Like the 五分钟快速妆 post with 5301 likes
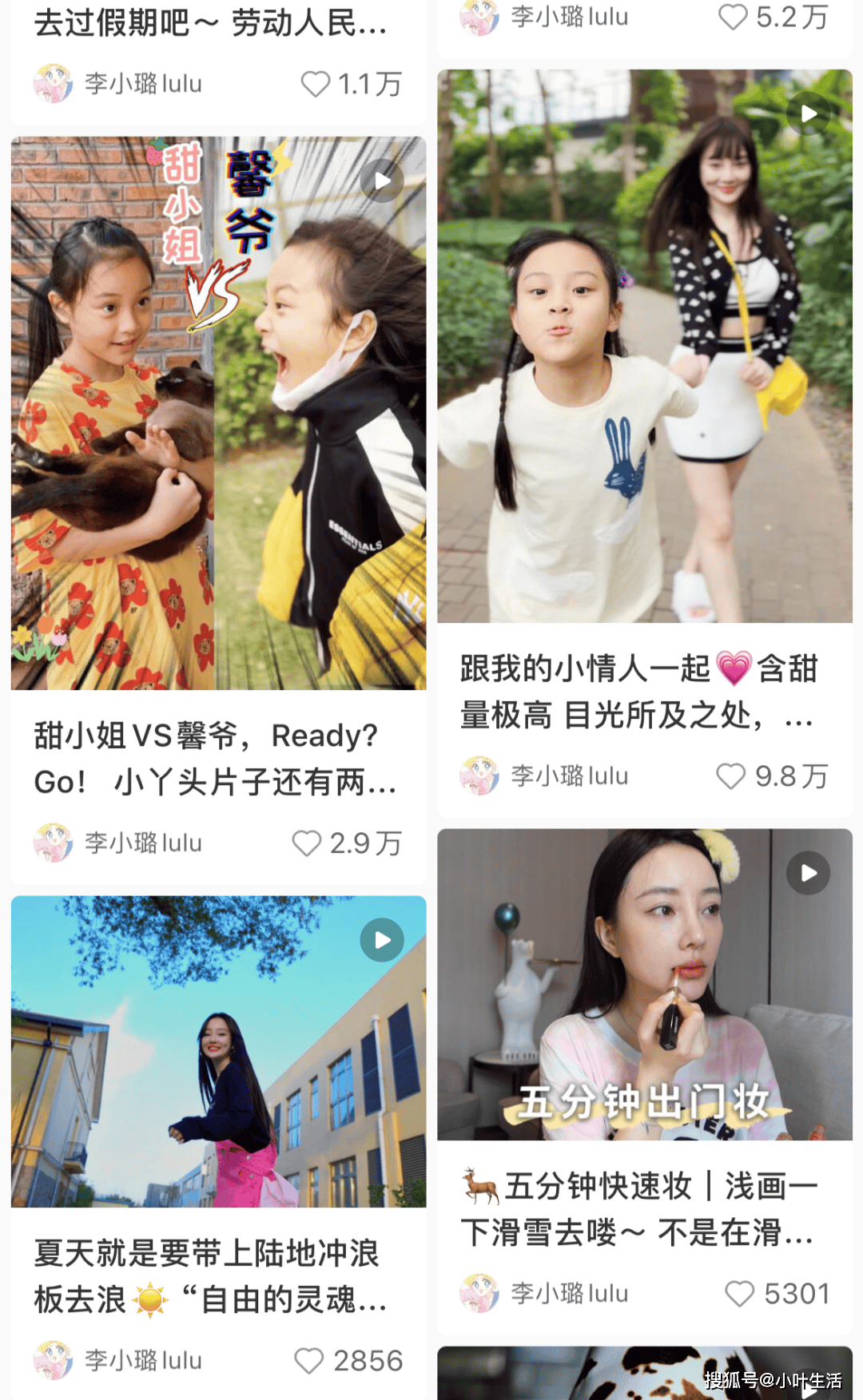This screenshot has width=863, height=1400. pos(739,1294)
